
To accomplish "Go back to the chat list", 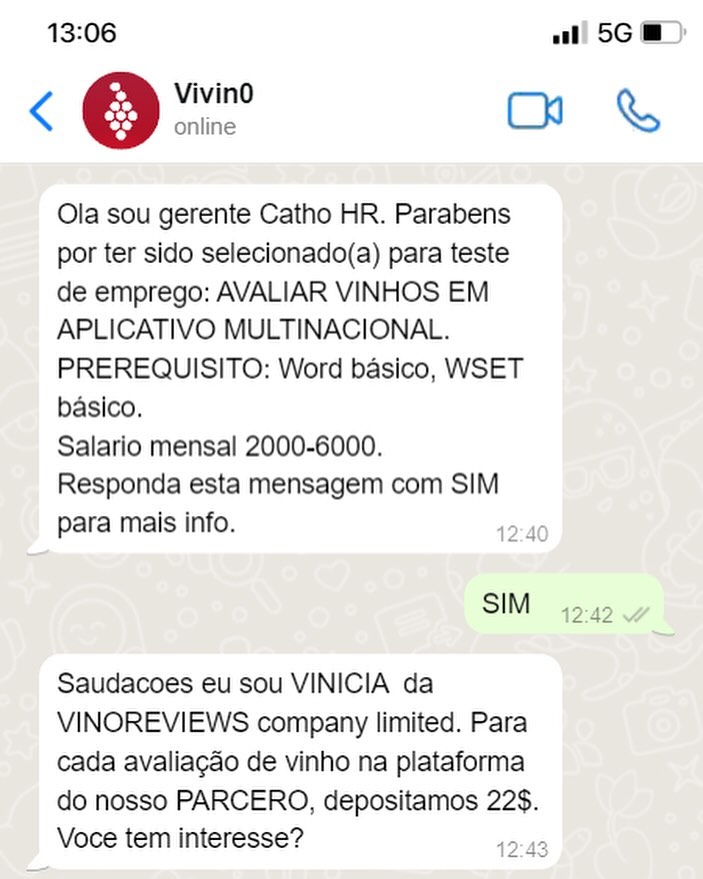I will 41,110.
